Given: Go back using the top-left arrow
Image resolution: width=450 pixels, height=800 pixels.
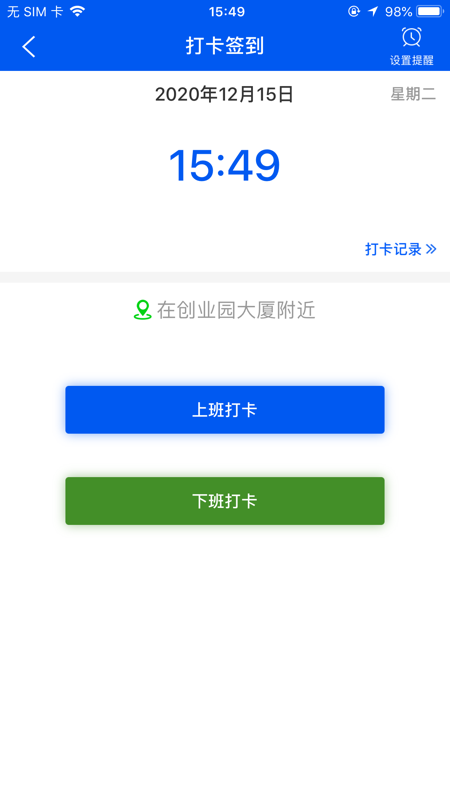Looking at the screenshot, I should coord(29,46).
